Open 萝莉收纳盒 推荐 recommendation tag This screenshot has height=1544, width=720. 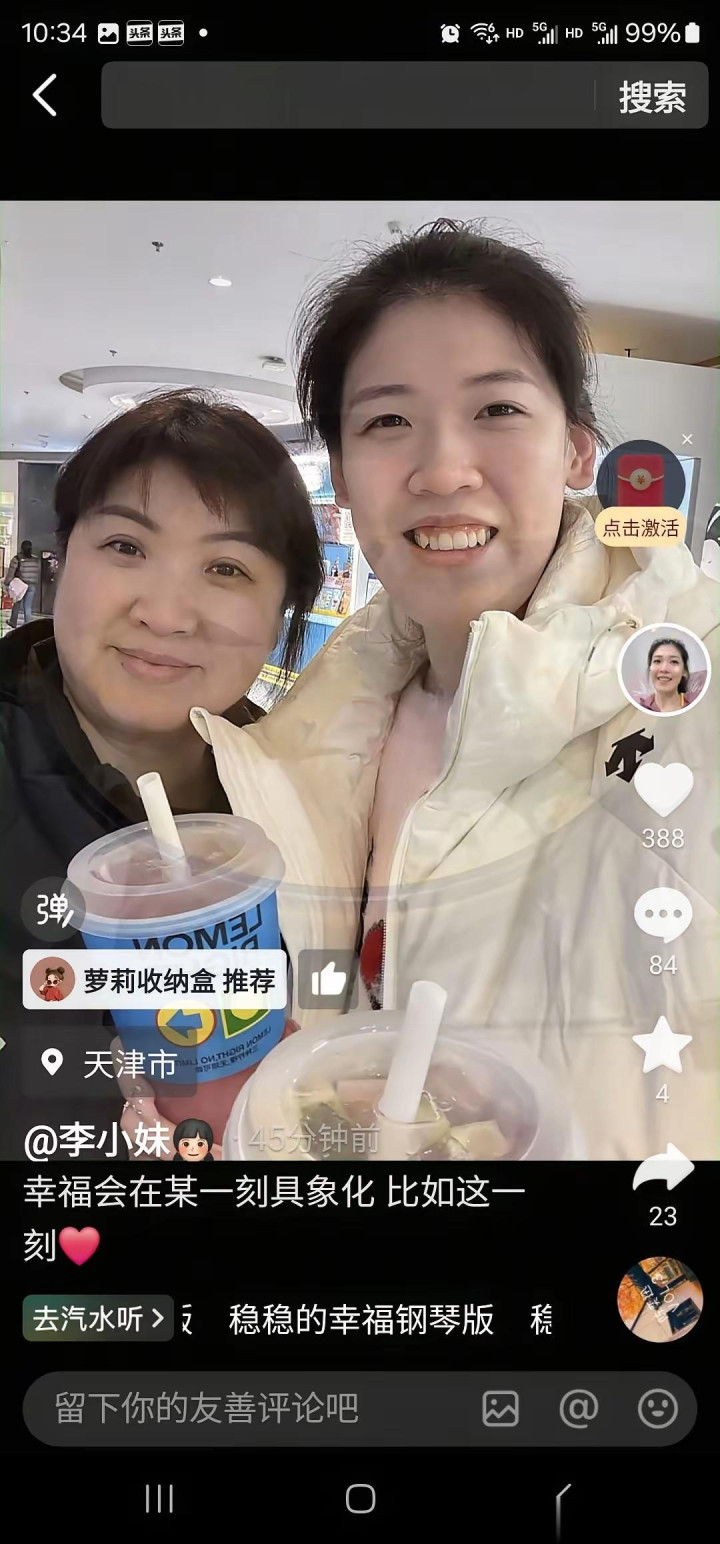point(155,980)
